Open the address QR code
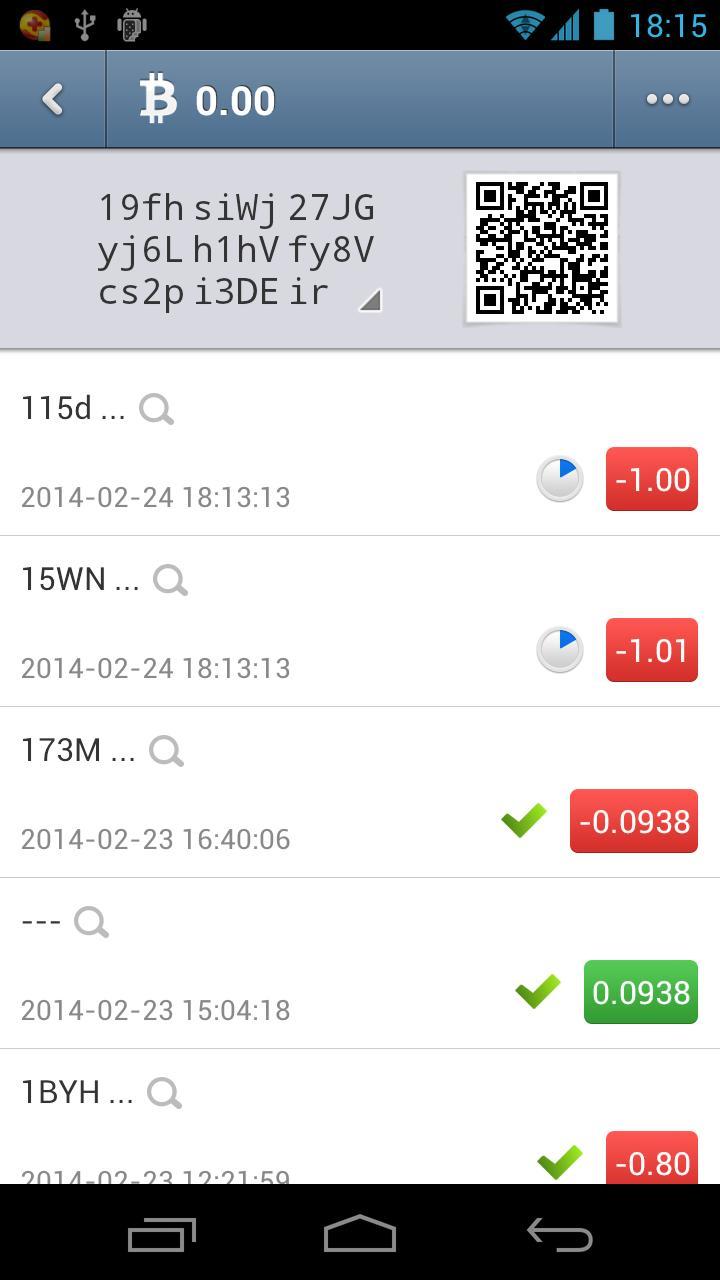Screen dimensions: 720x1280 [541, 248]
